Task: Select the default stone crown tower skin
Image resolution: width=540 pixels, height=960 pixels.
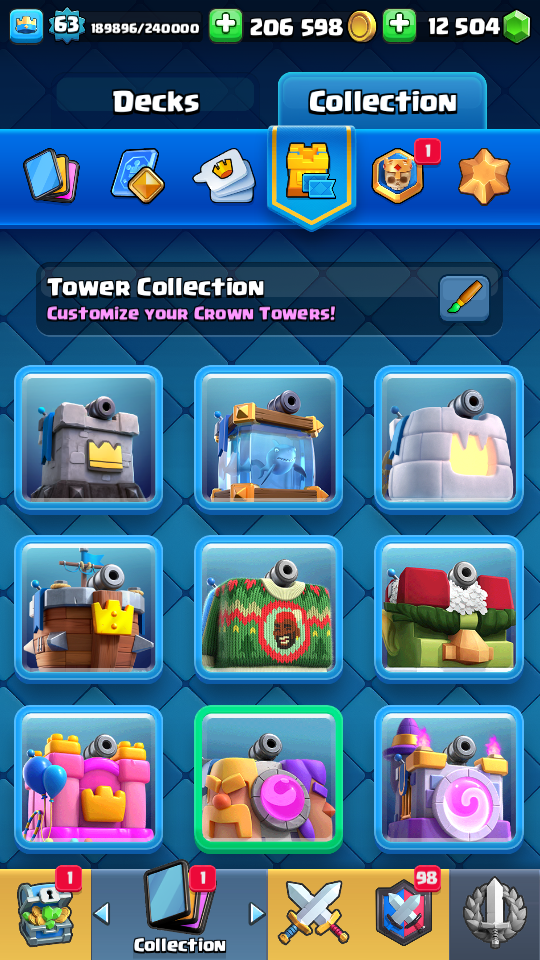Action: [89, 438]
